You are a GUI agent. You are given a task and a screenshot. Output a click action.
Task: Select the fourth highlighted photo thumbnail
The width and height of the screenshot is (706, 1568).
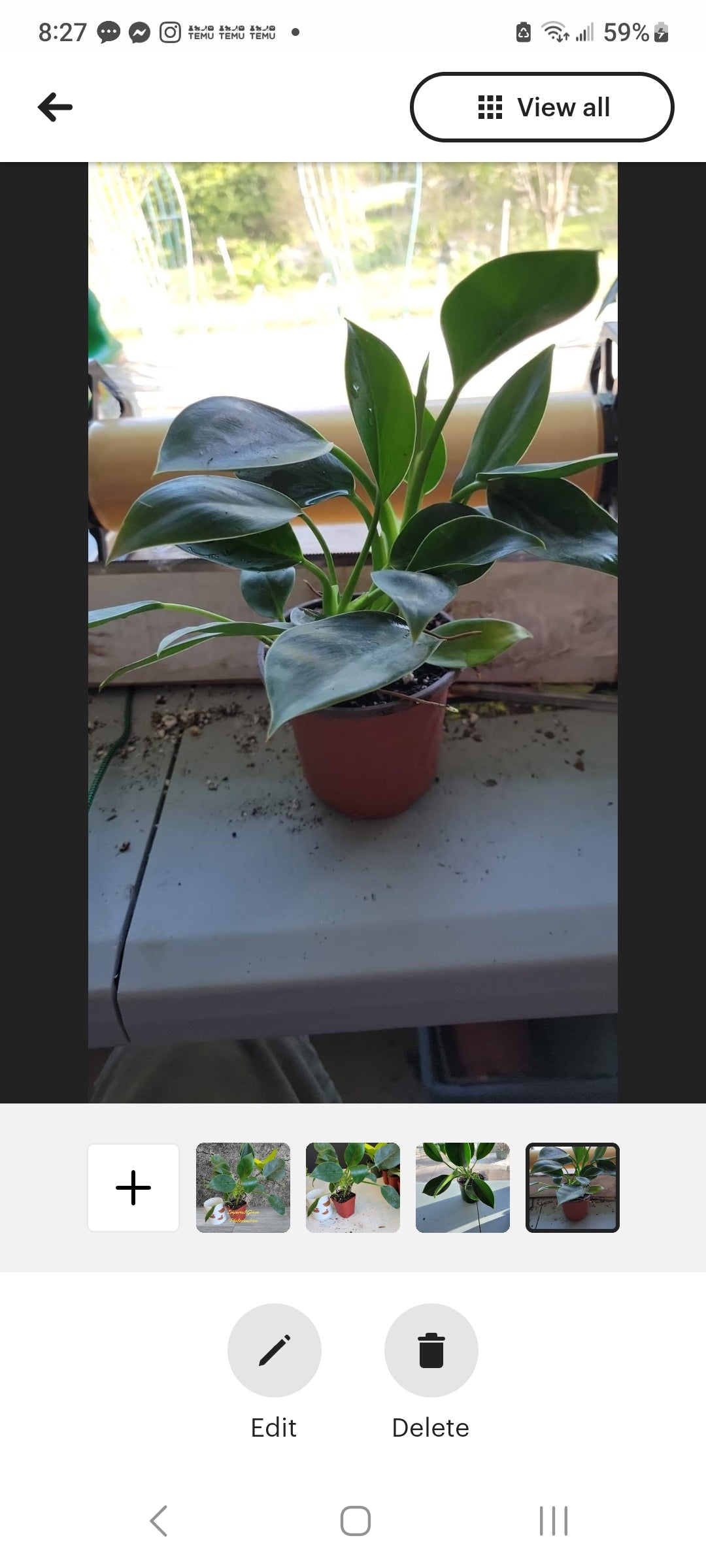[x=573, y=1187]
